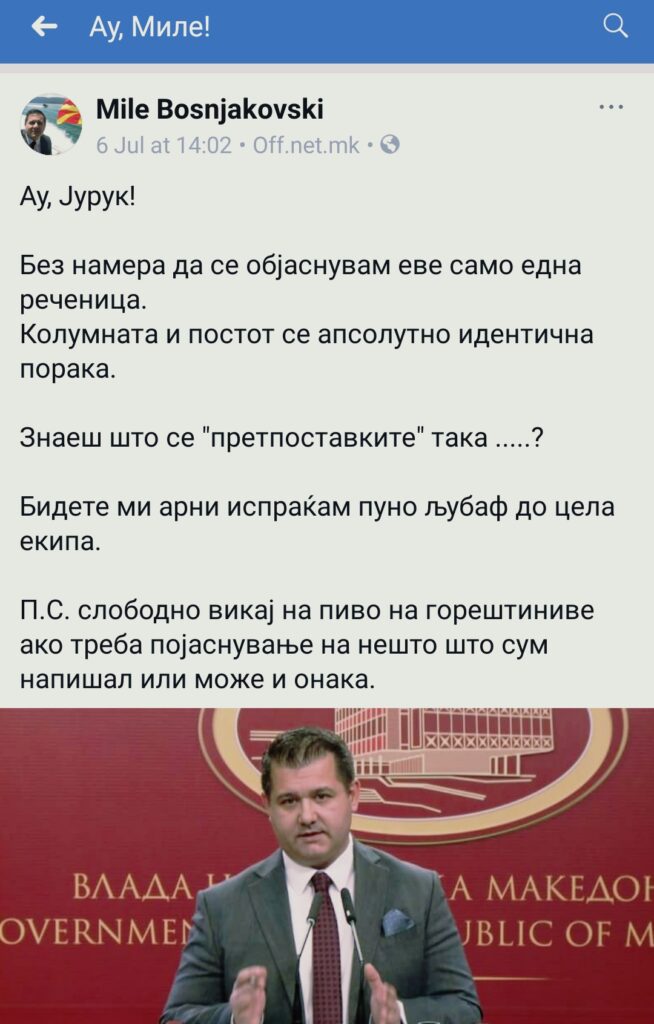Open search with the magnifier icon
Screen dimensions: 654x1024
(x=616, y=27)
